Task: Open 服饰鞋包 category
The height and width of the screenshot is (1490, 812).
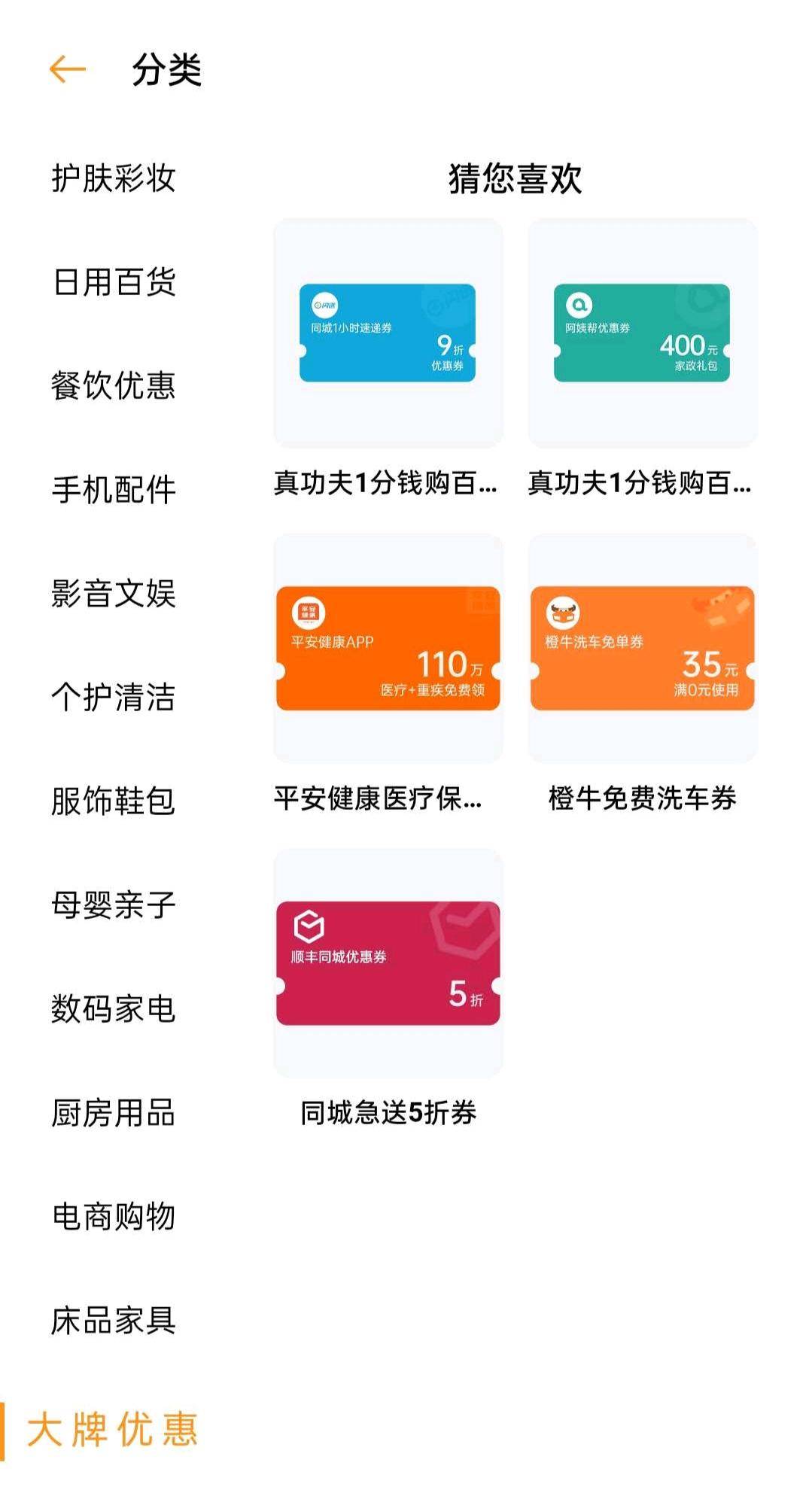Action: click(114, 801)
